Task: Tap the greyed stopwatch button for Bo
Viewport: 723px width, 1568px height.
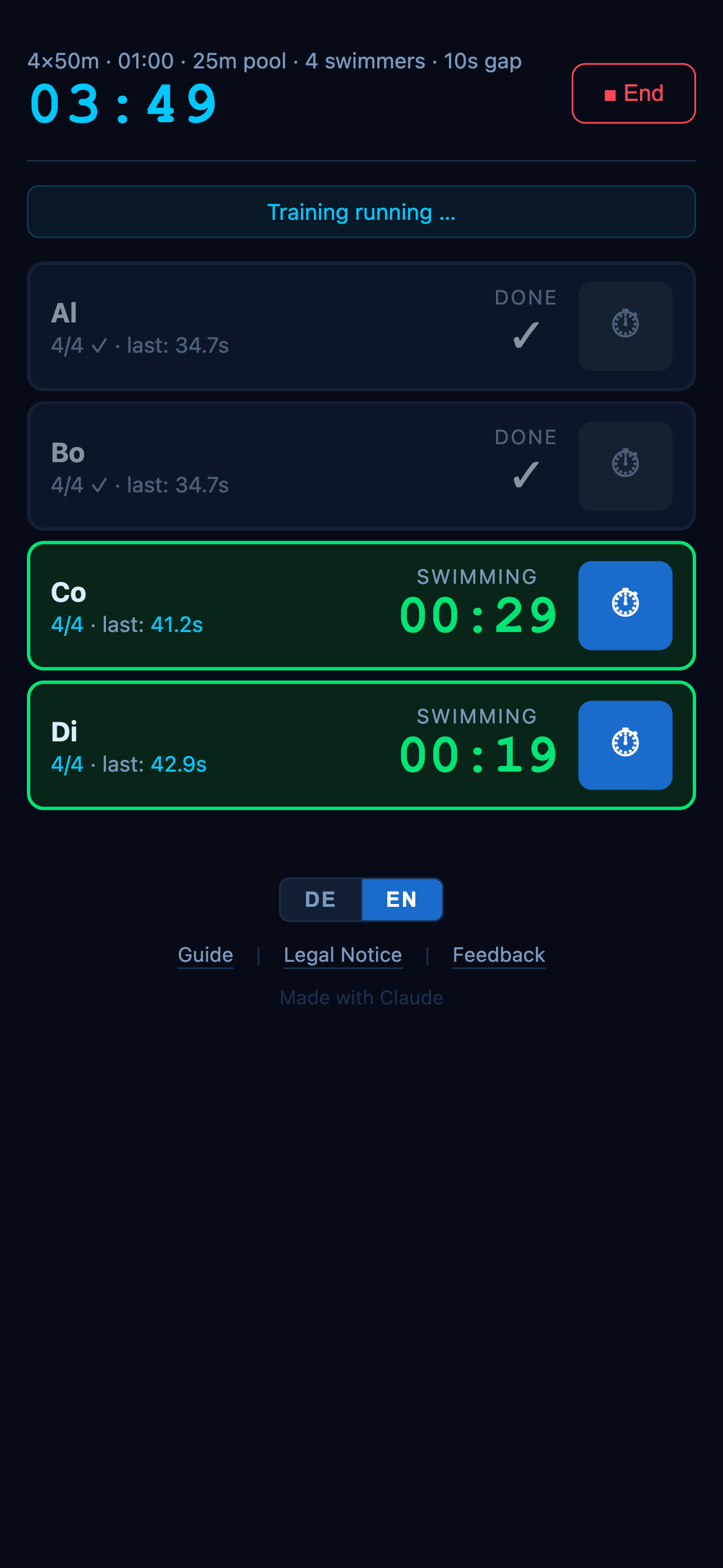Action: tap(625, 465)
